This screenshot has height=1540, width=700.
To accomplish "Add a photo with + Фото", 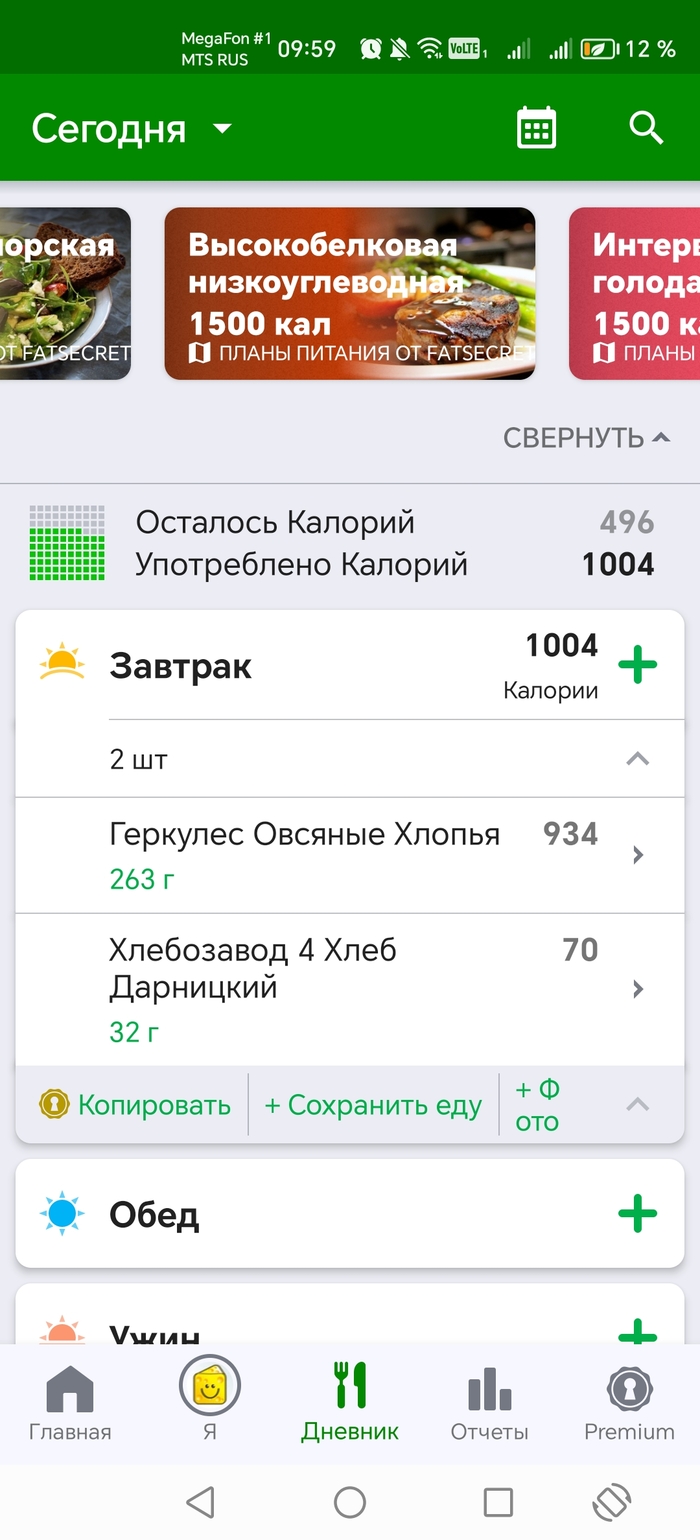I will coord(537,1105).
